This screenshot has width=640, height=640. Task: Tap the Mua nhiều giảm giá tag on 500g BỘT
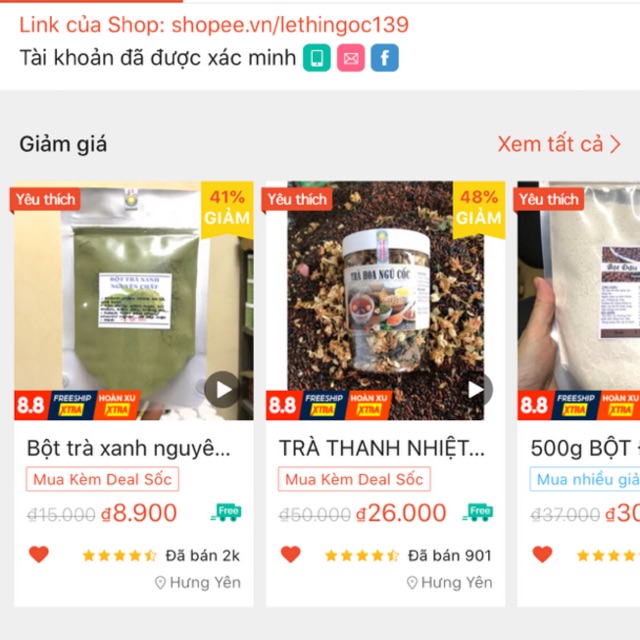coord(586,479)
